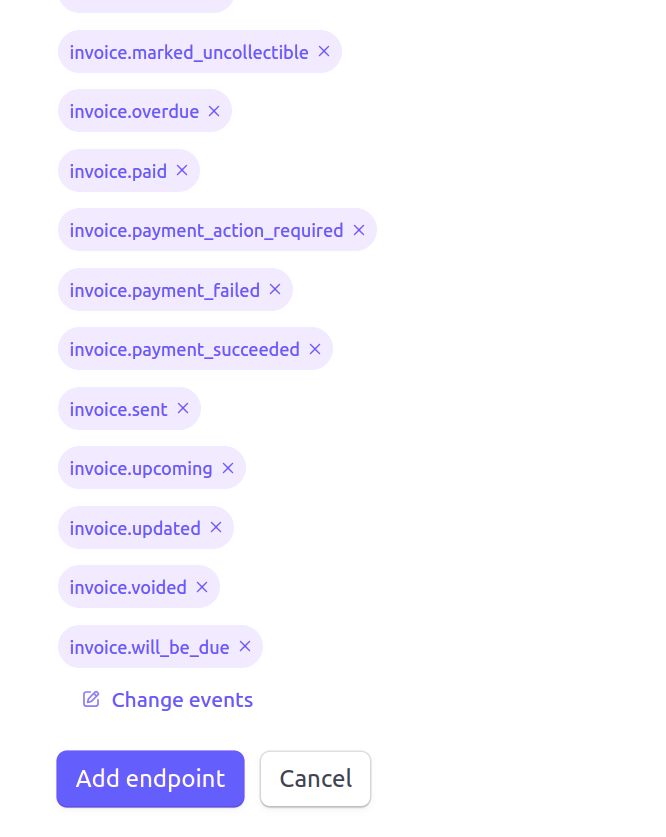
Task: Tap the Add endpoint button
Action: (x=150, y=779)
